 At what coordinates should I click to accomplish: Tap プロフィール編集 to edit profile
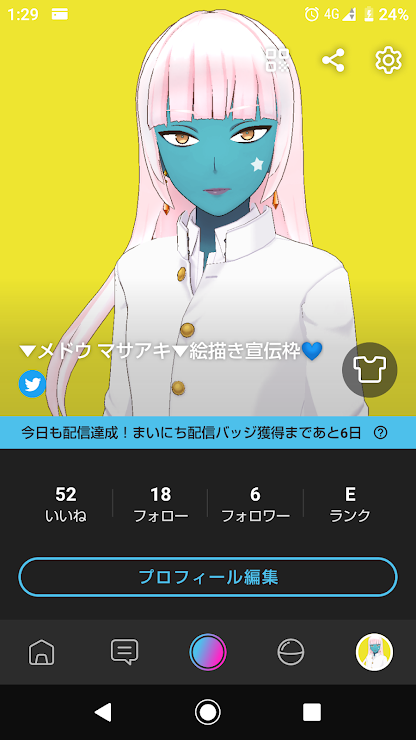208,577
